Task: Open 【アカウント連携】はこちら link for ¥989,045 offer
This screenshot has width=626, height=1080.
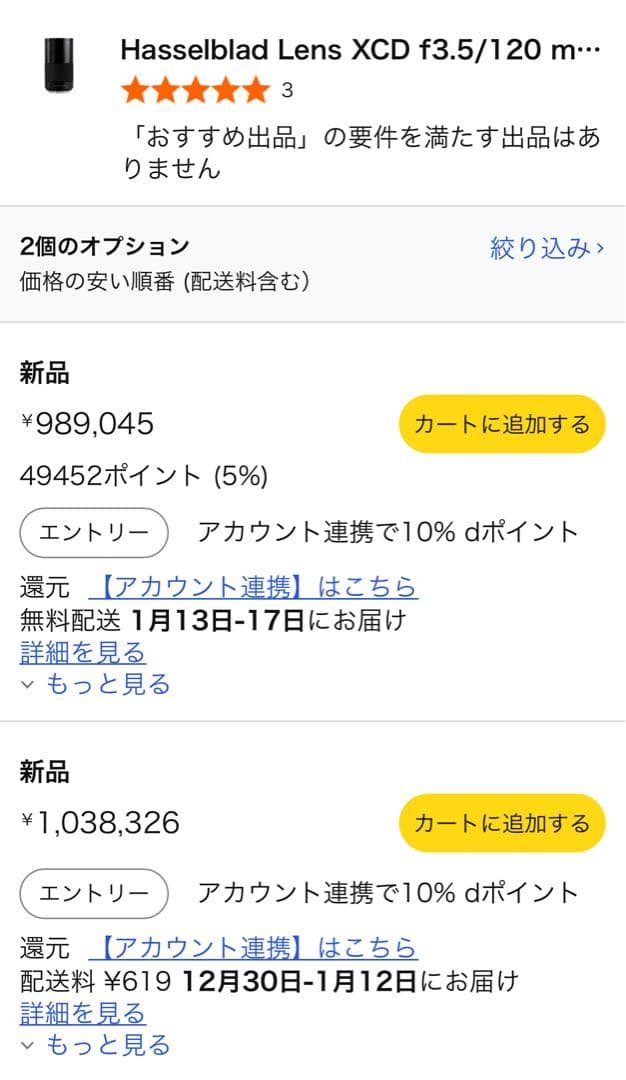Action: tap(252, 587)
